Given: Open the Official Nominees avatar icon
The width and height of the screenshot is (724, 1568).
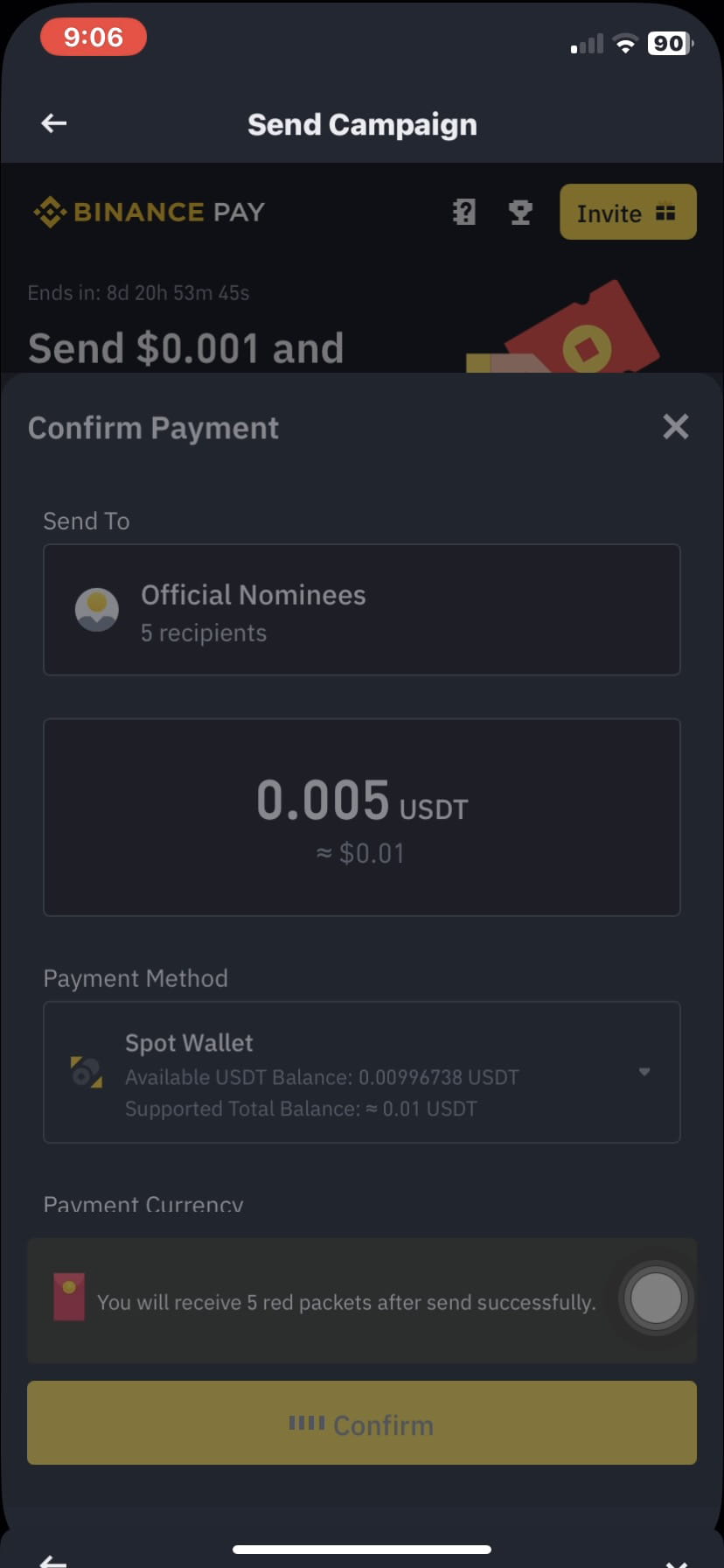Looking at the screenshot, I should 96,610.
